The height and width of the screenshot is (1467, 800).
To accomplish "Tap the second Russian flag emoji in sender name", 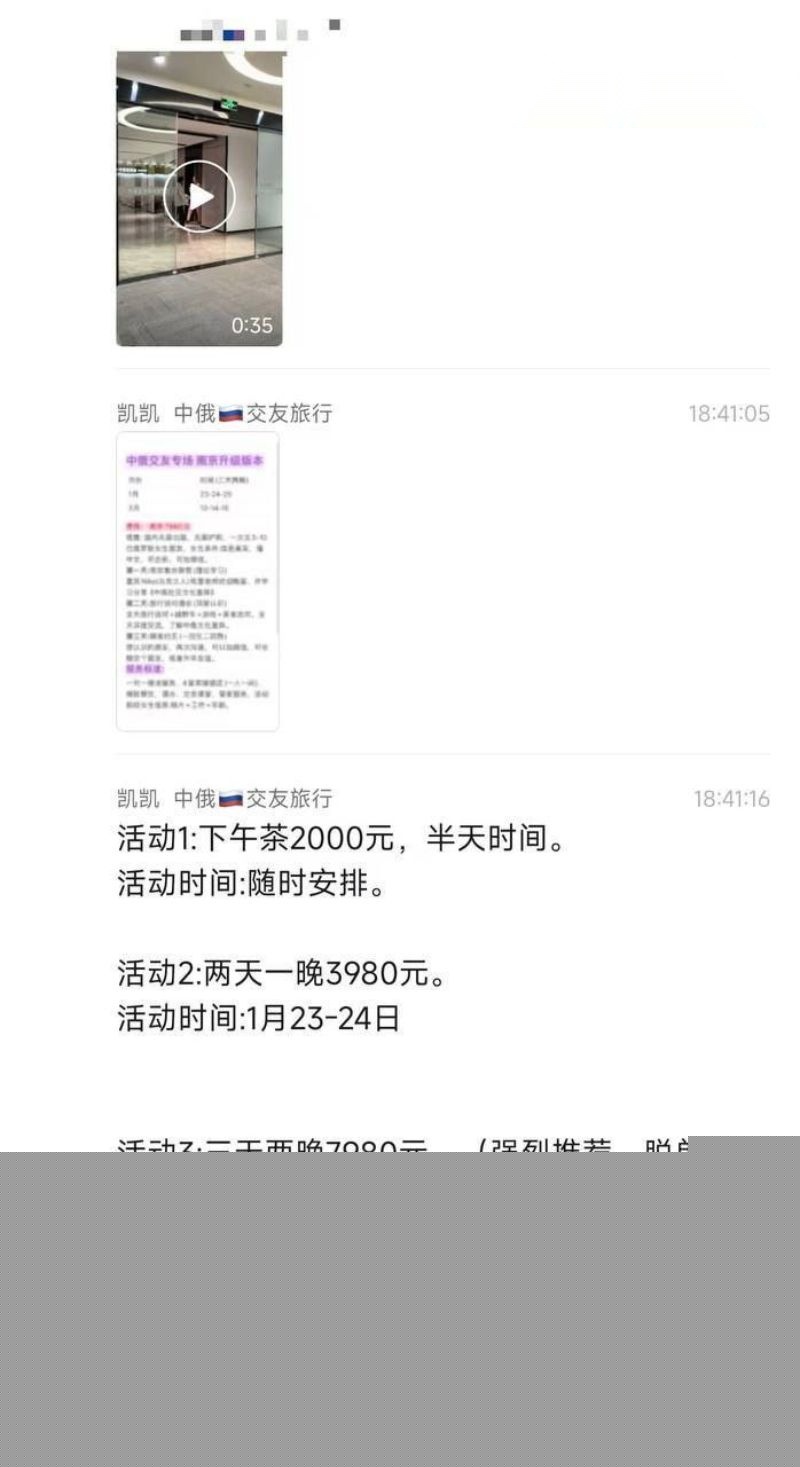I will [x=230, y=799].
